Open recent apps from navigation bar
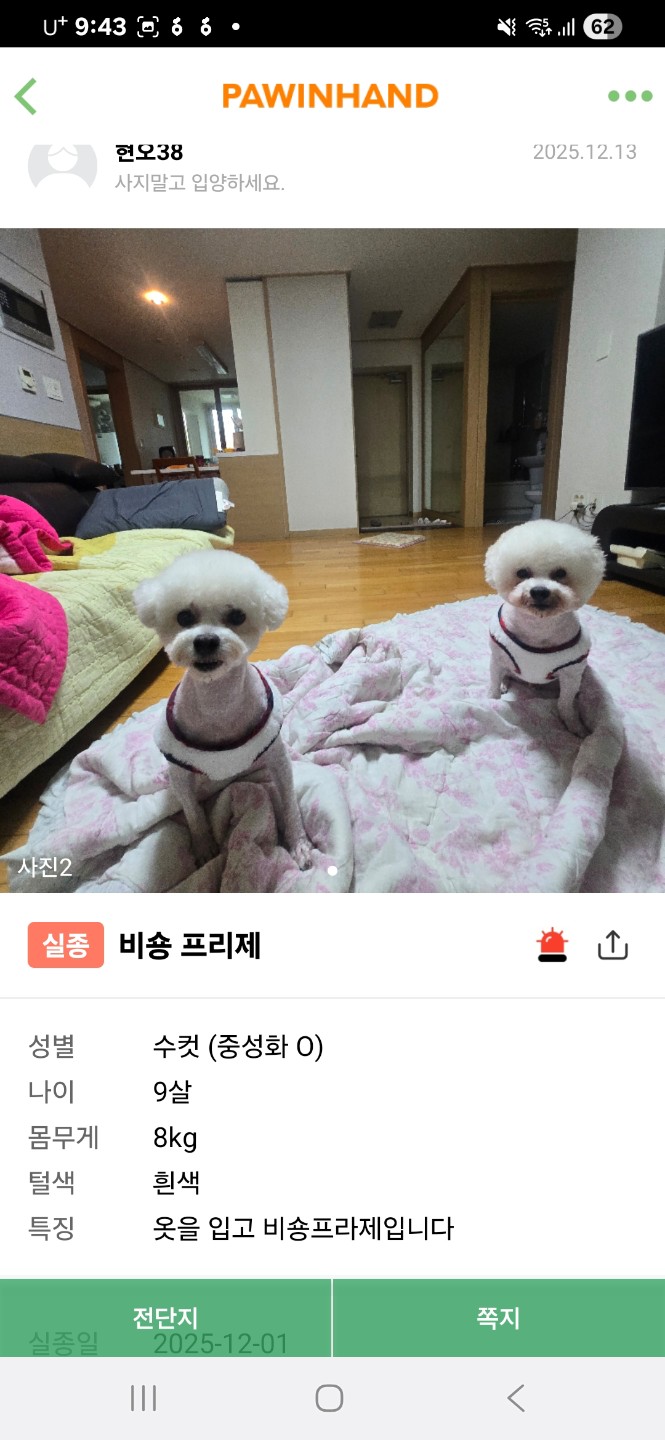 [143, 1398]
